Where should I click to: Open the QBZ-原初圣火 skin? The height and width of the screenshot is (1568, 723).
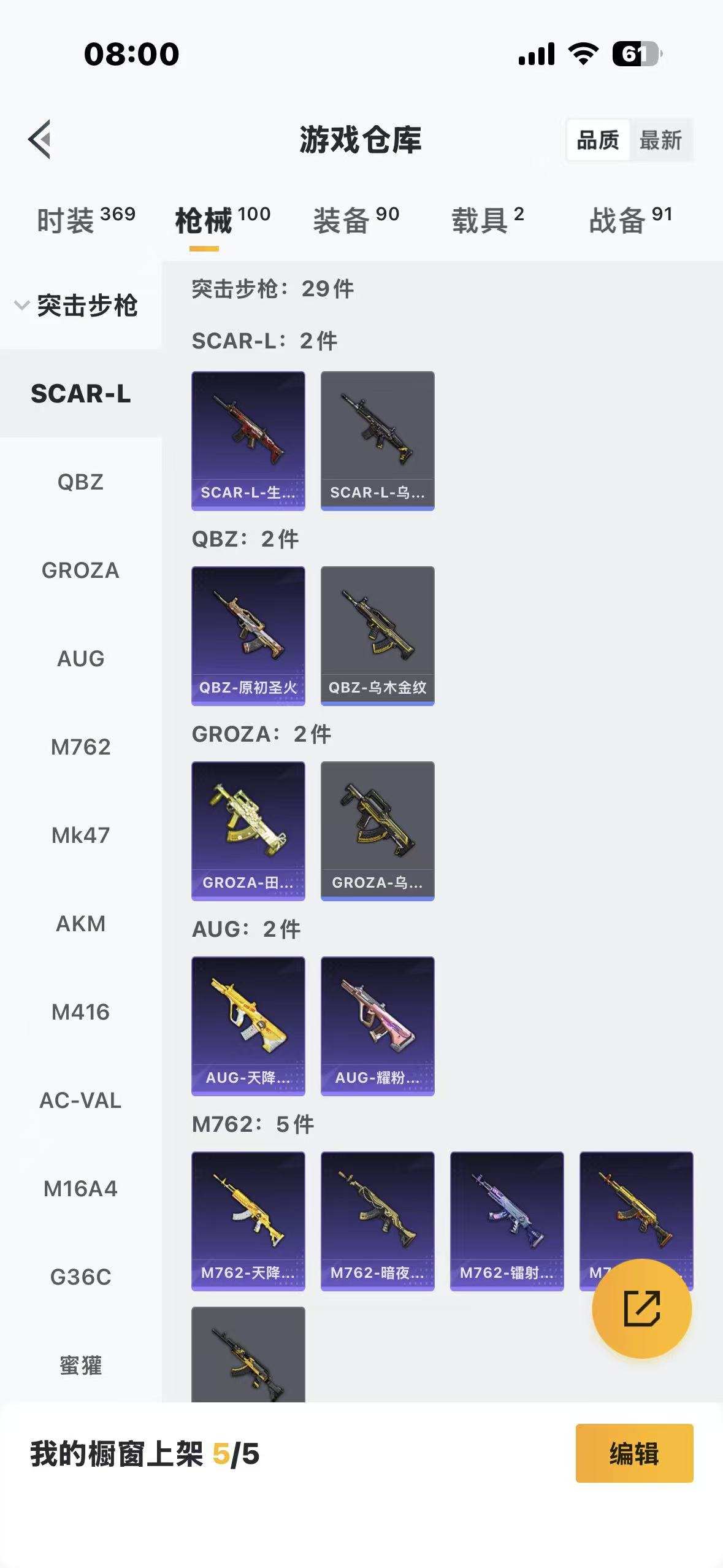click(248, 636)
